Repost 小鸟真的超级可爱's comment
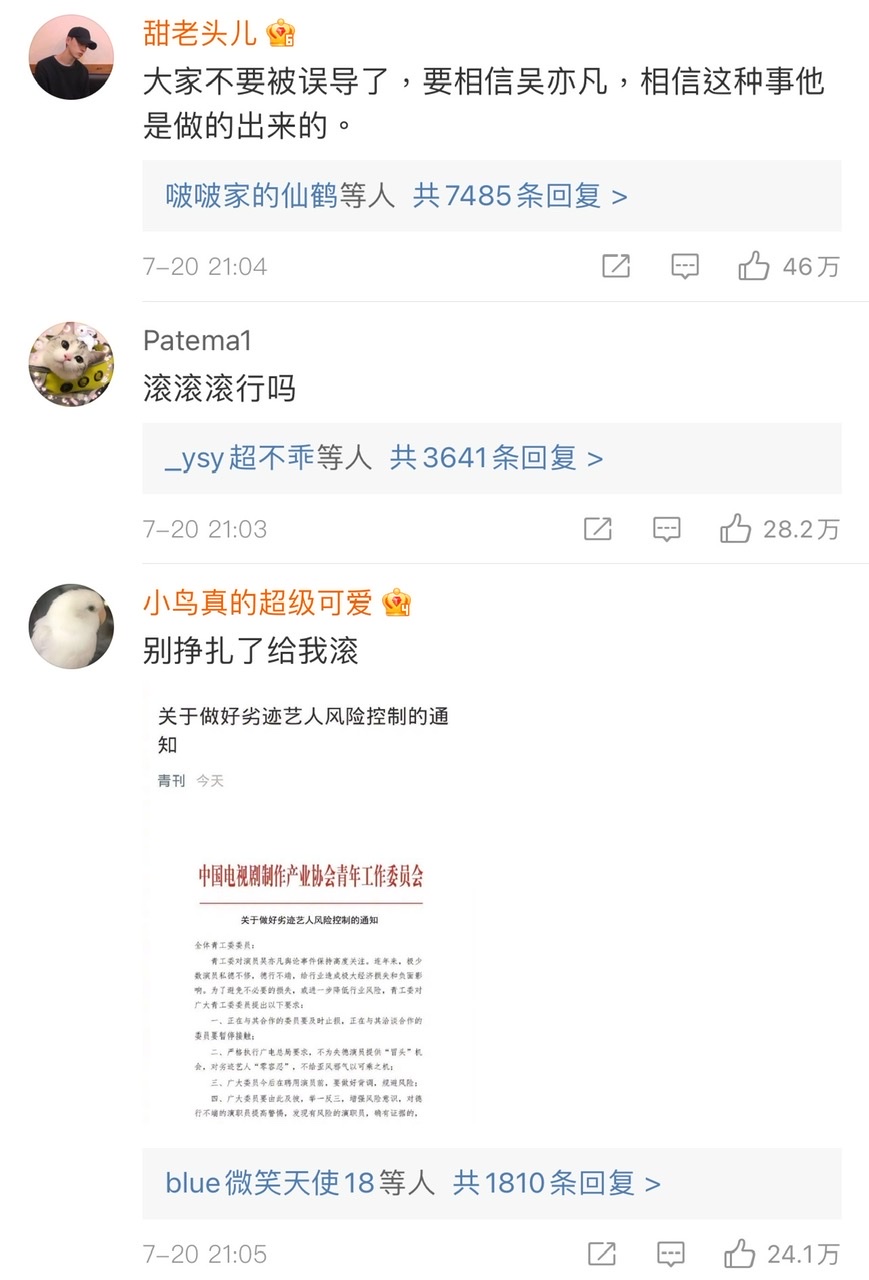Image resolution: width=869 pixels, height=1280 pixels. 601,1253
